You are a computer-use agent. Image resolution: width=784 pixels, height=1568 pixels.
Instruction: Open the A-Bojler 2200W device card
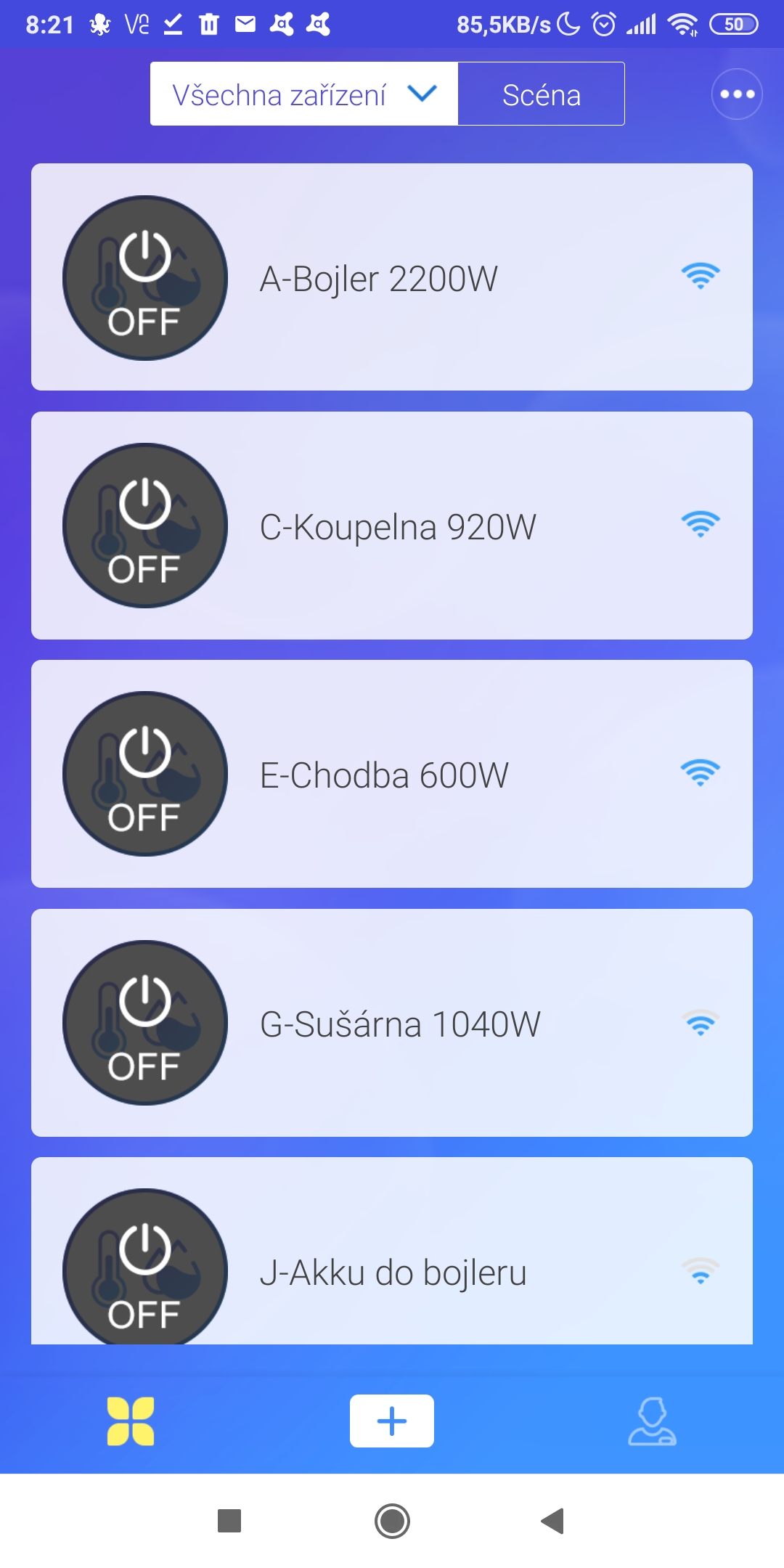point(450,279)
